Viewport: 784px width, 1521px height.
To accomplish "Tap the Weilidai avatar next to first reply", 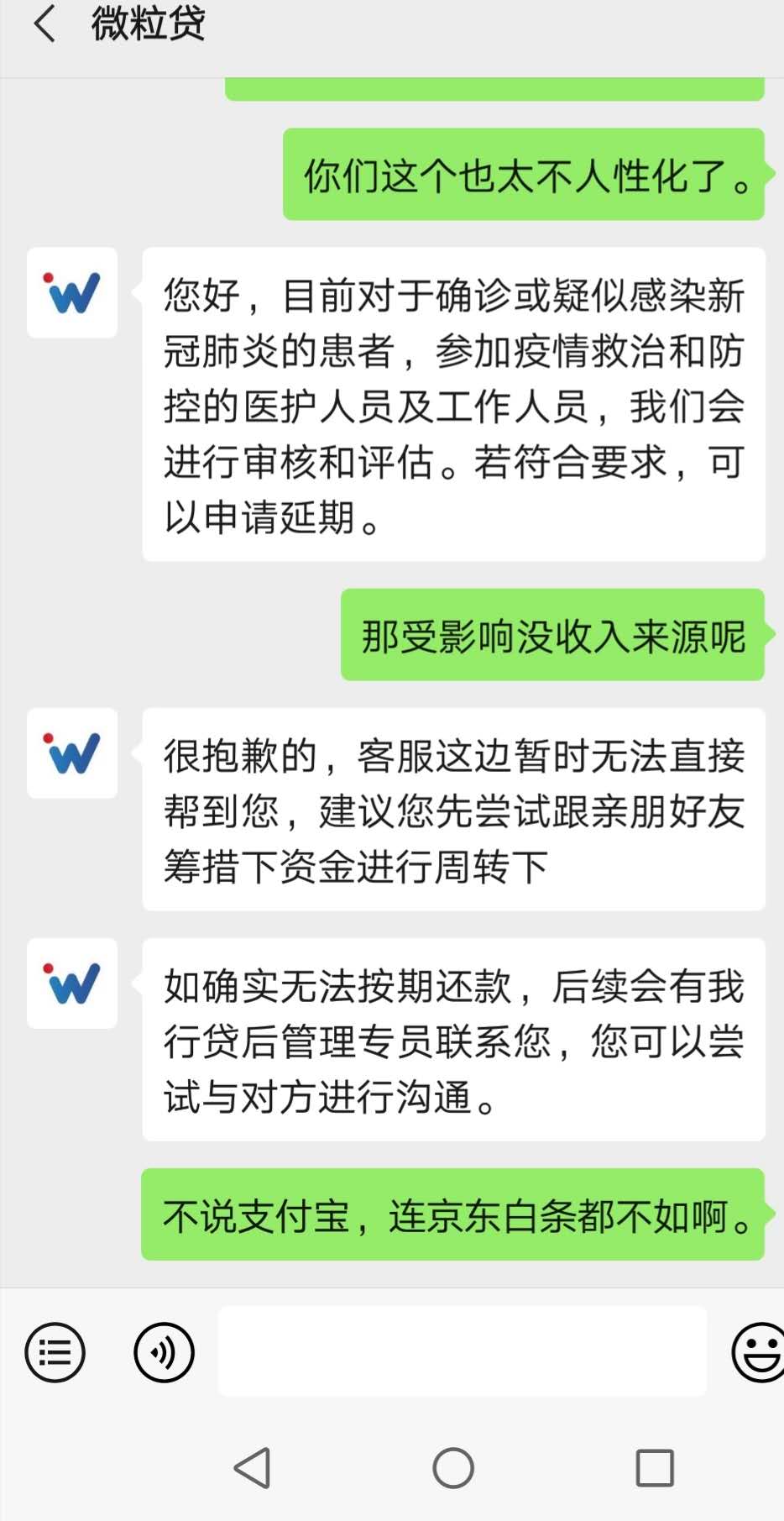I will click(x=71, y=293).
